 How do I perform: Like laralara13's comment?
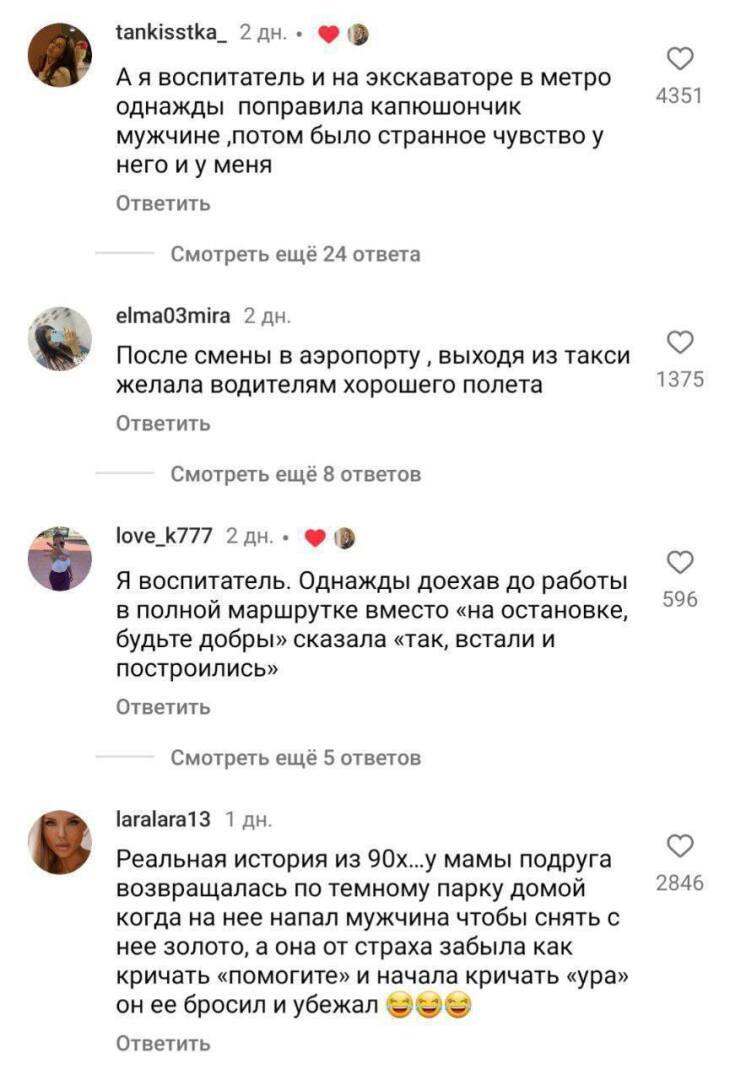[x=680, y=847]
